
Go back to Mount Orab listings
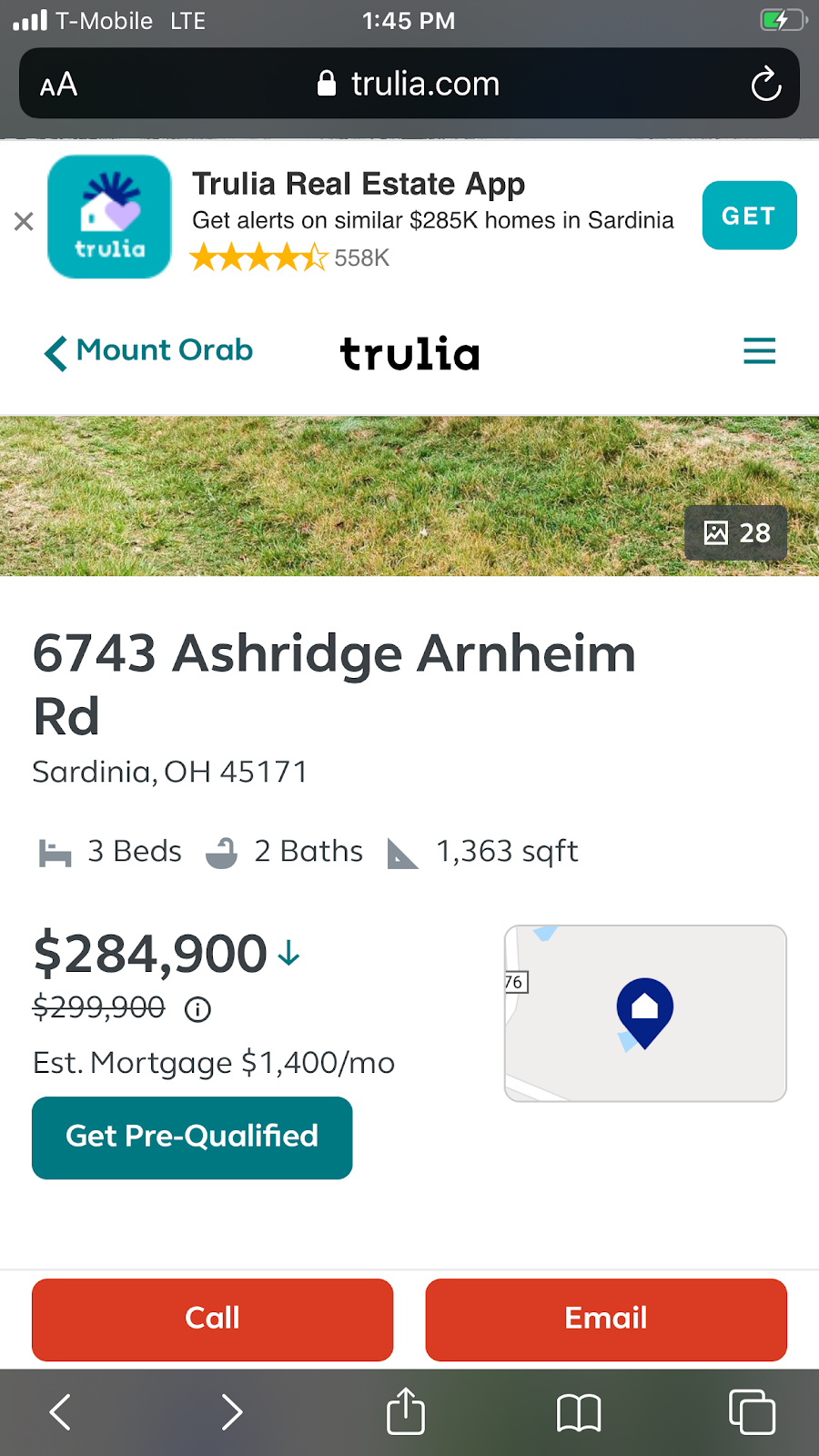click(149, 351)
